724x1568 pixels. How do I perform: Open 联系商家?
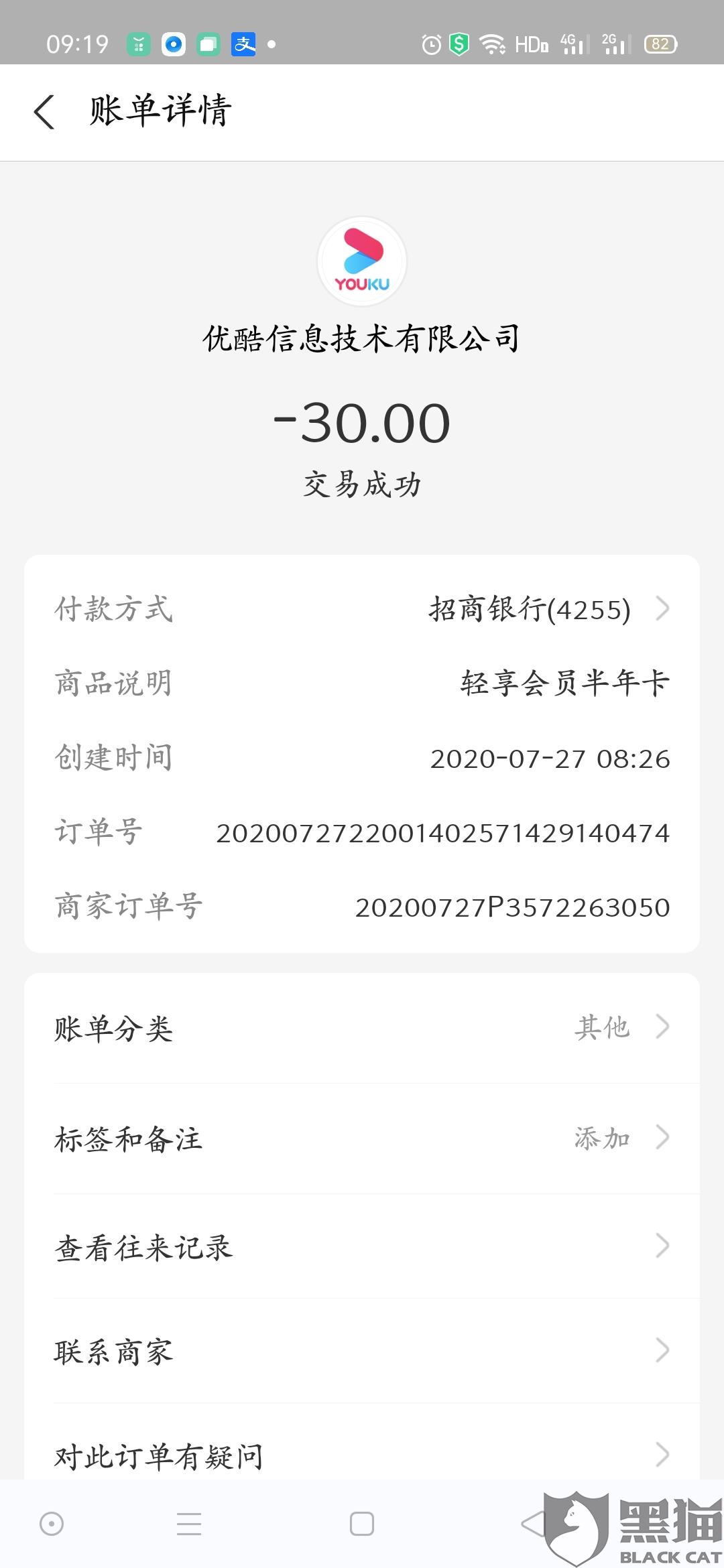pos(362,1351)
